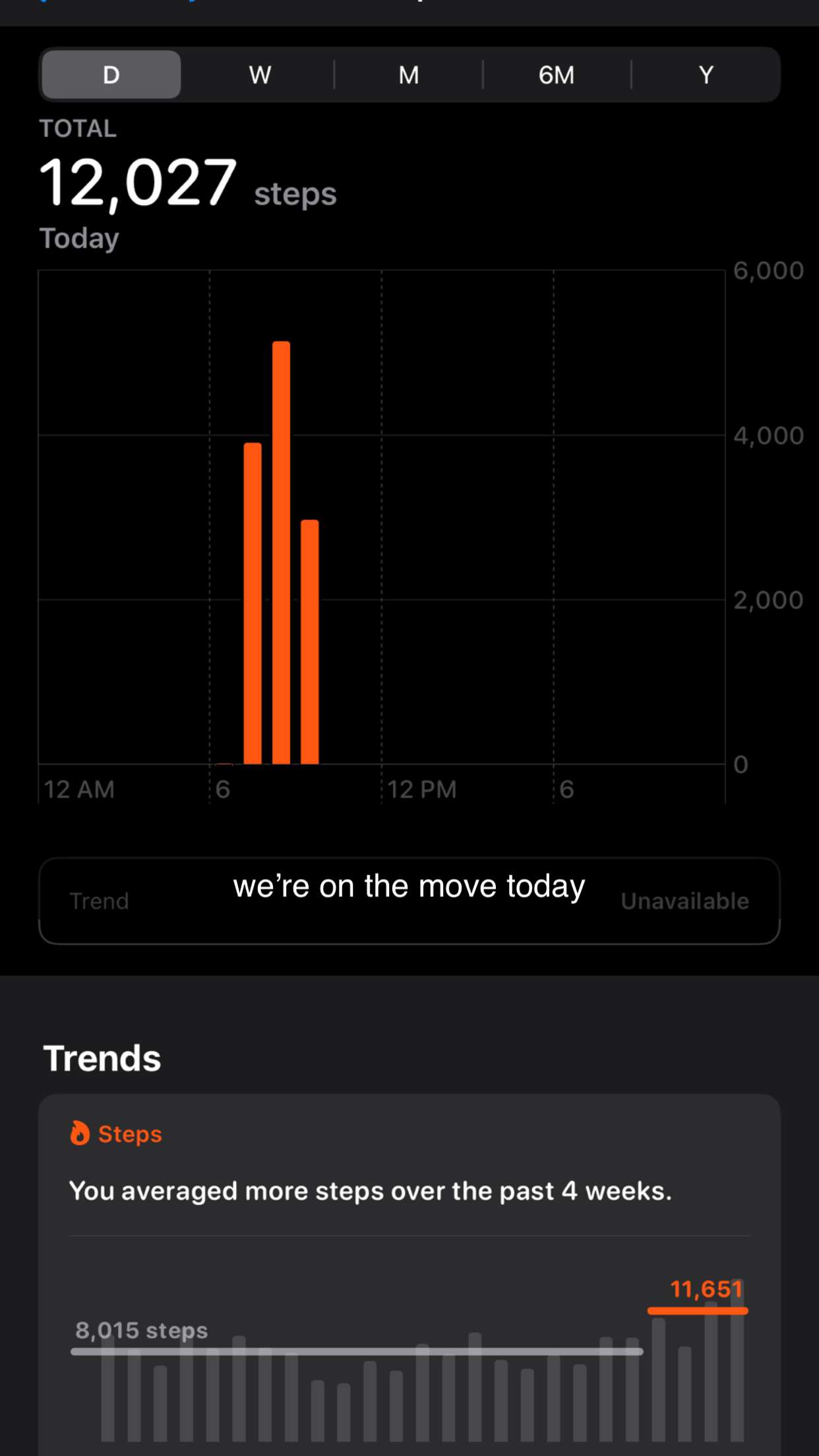Switch to the M monthly view
819x1456 pixels.
point(408,75)
